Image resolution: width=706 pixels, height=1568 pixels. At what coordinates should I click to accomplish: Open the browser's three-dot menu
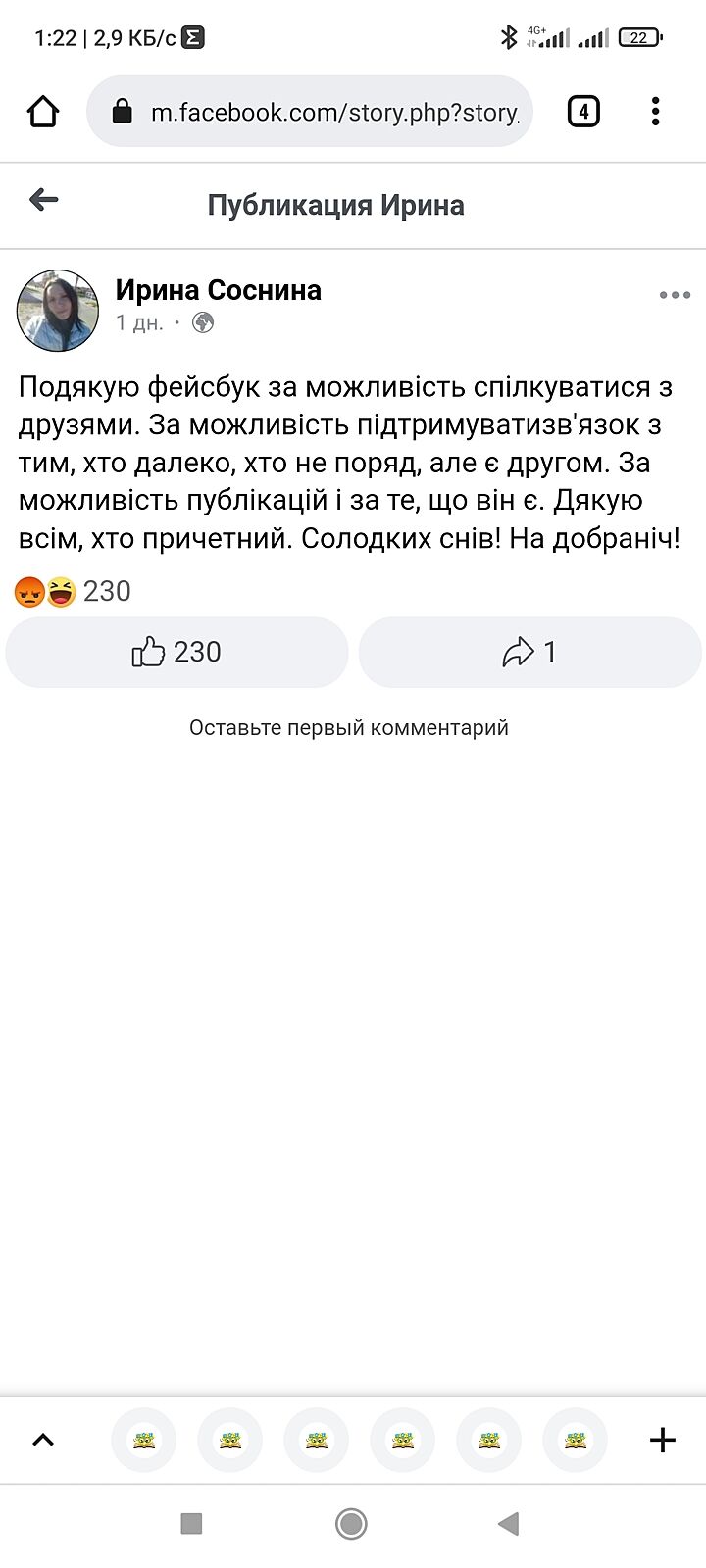click(655, 112)
